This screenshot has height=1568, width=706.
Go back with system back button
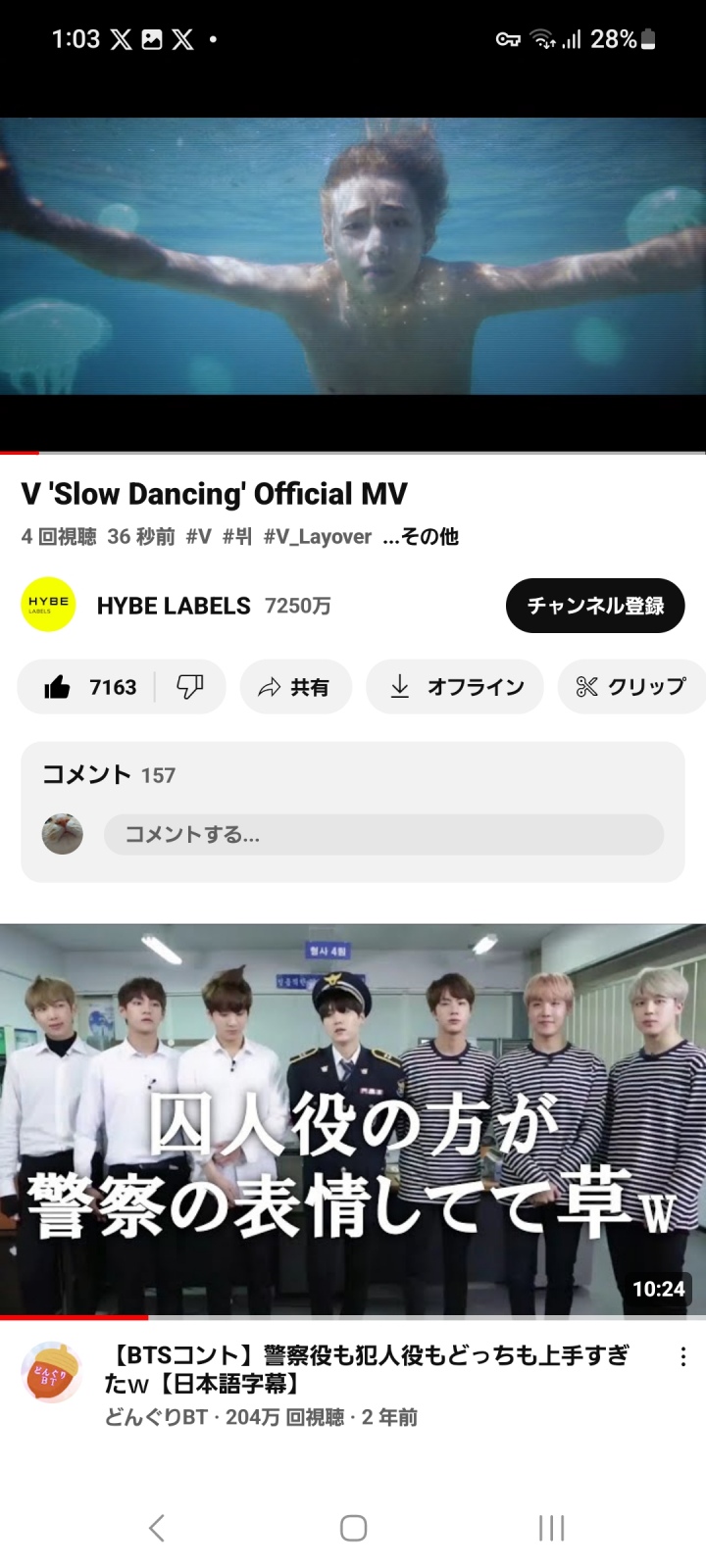click(x=157, y=1527)
